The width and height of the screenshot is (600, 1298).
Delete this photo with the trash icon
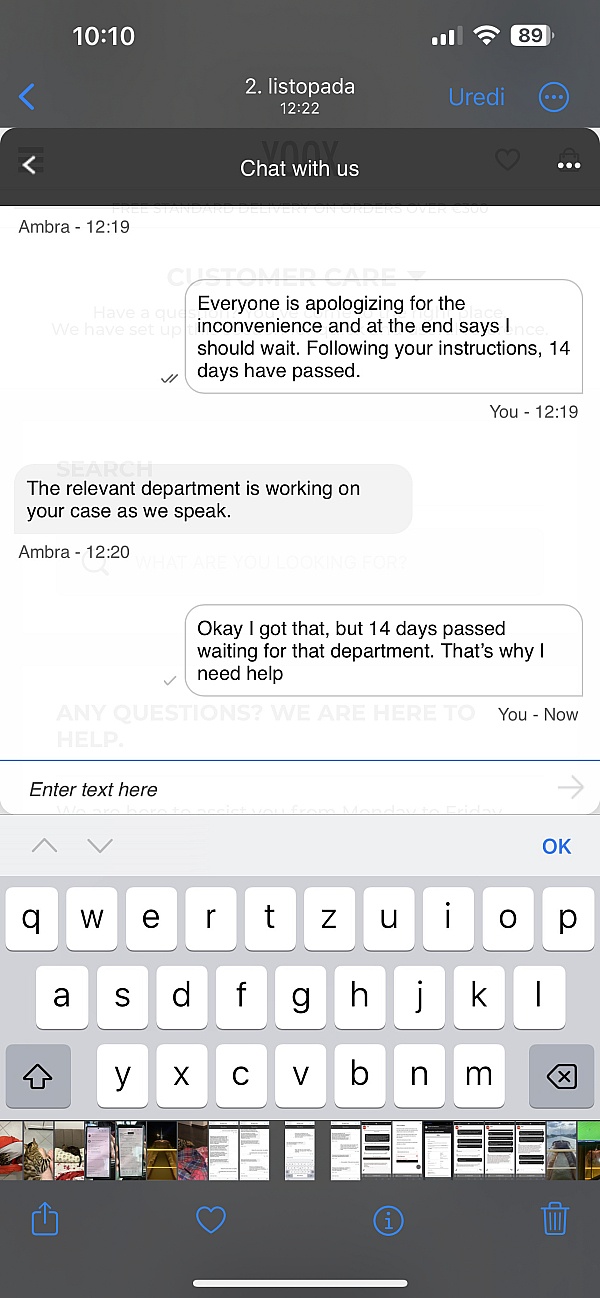(555, 1219)
